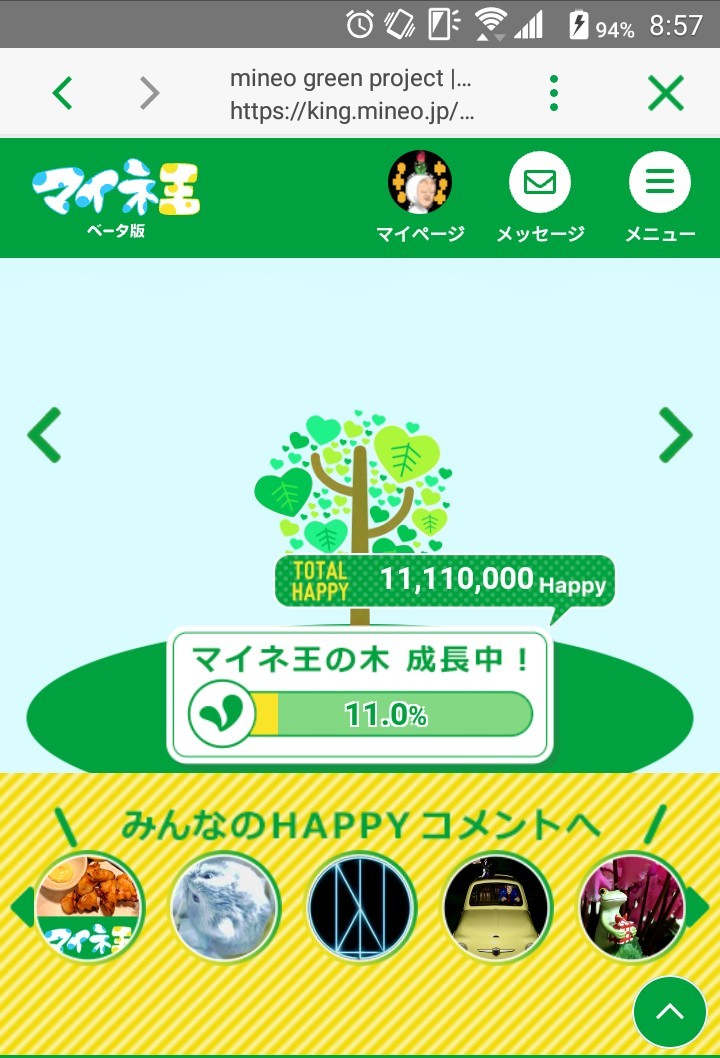Open the frog figurine avatar comment

(634, 907)
